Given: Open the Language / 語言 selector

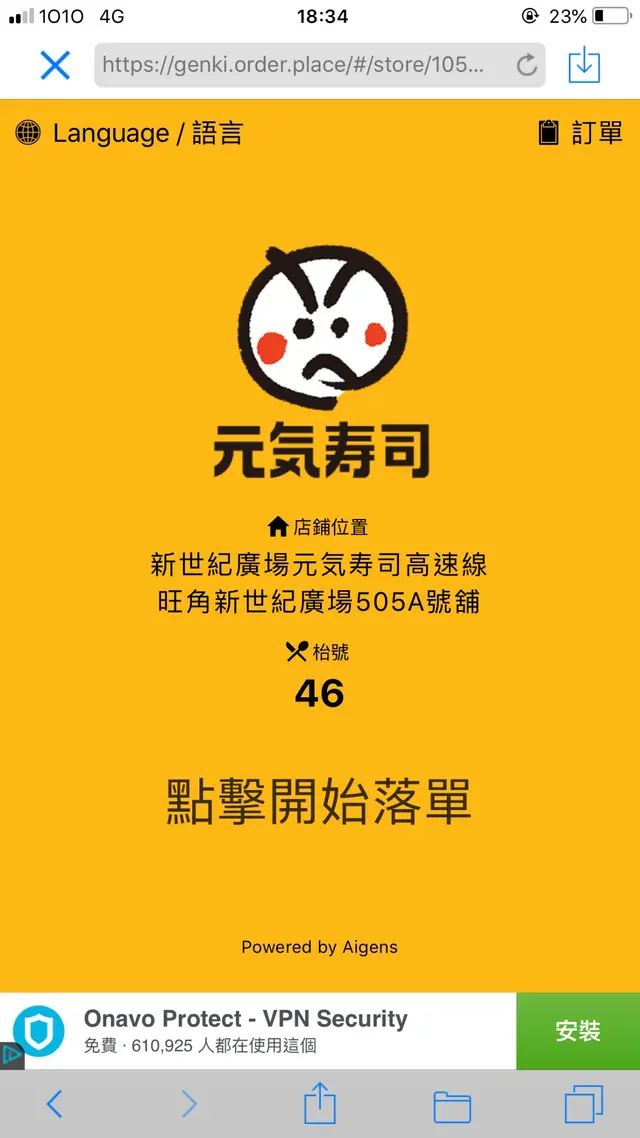Looking at the screenshot, I should [x=130, y=133].
